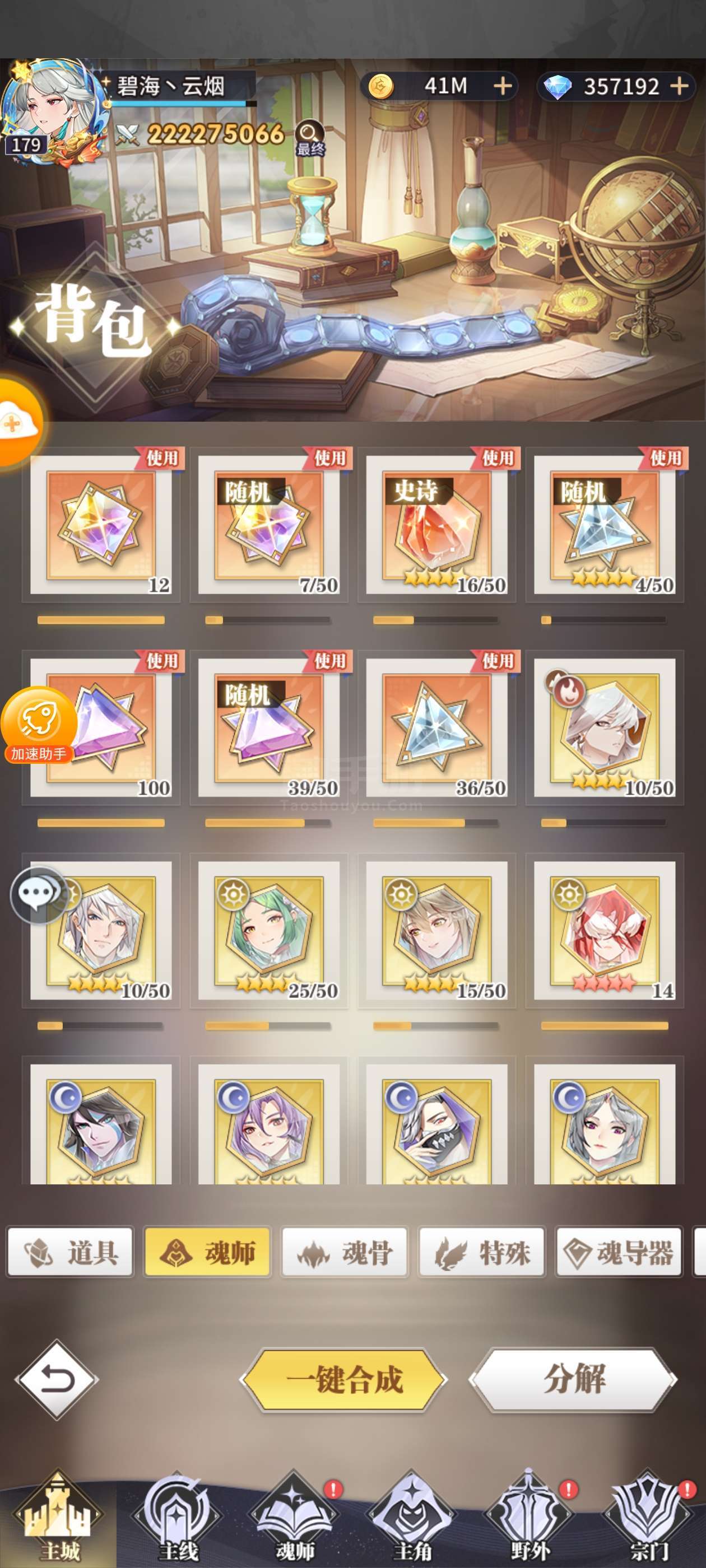The image size is (706, 1568).
Task: Open the 最终 power details magnifier
Action: click(x=310, y=138)
